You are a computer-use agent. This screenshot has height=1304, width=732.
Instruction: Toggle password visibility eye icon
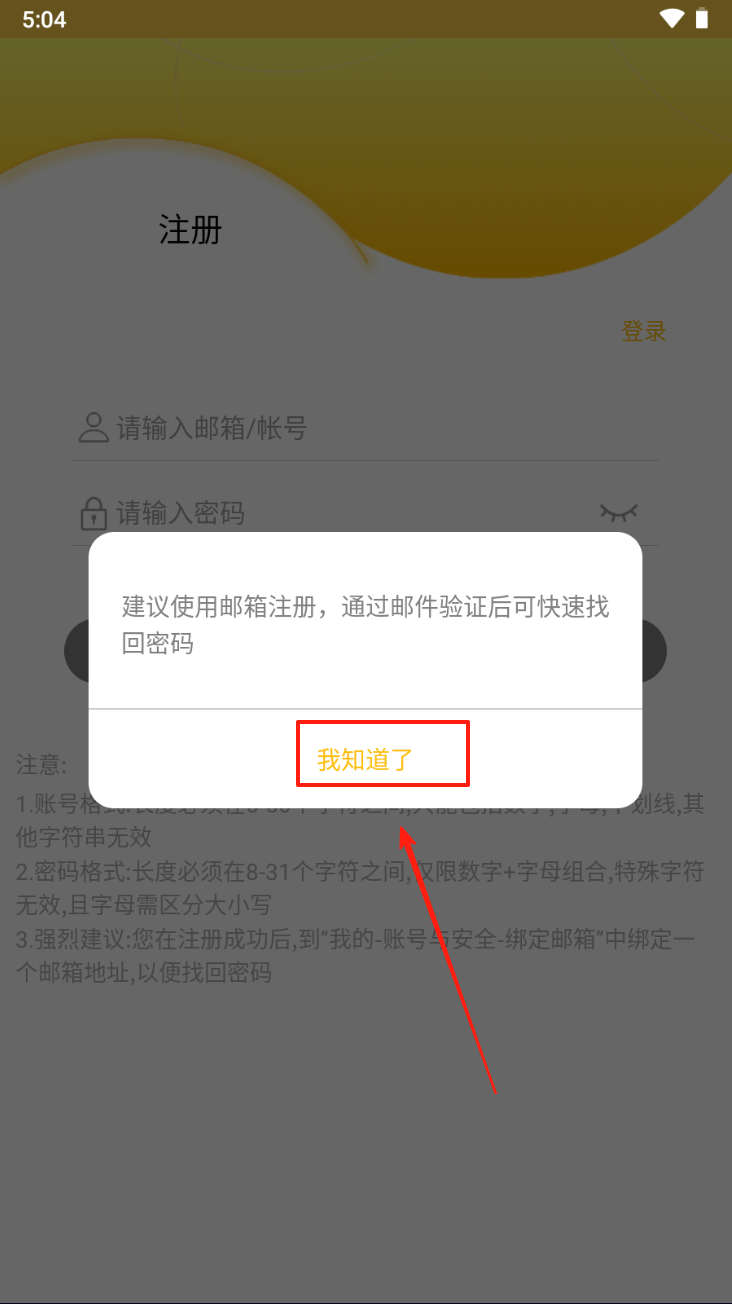click(618, 513)
